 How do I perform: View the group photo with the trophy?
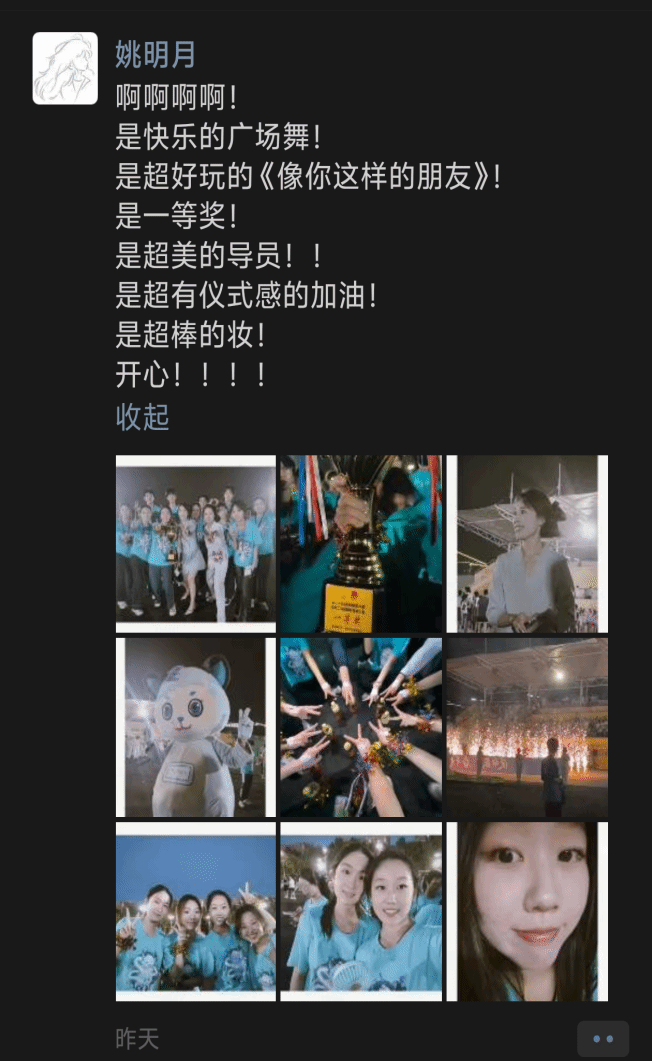pos(196,544)
